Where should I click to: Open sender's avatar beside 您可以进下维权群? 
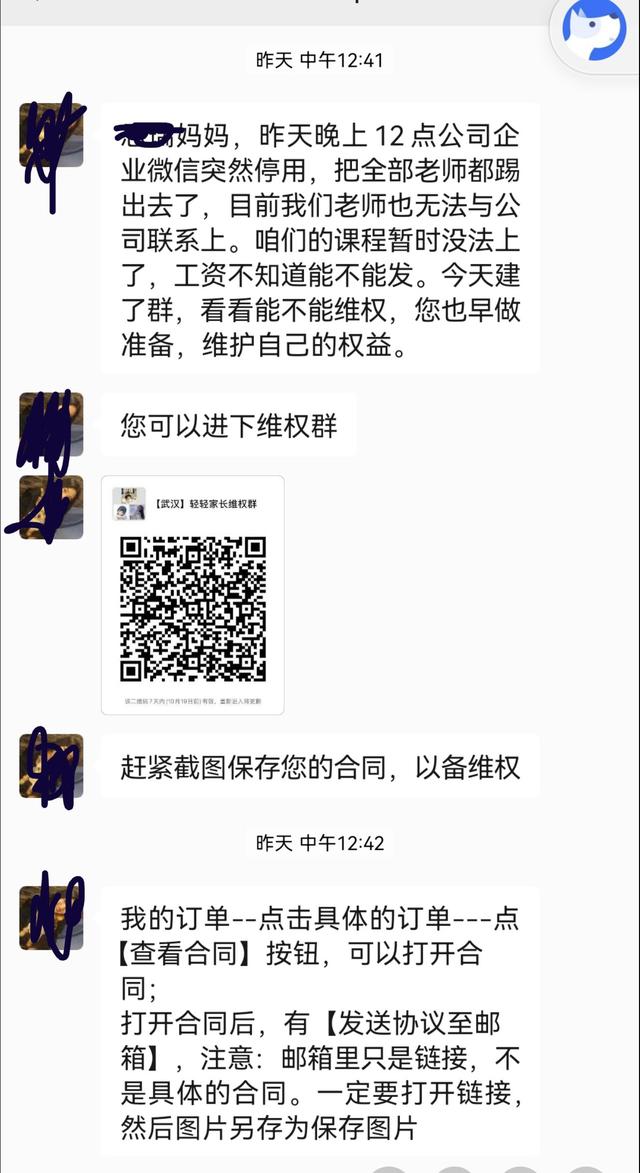coord(51,424)
